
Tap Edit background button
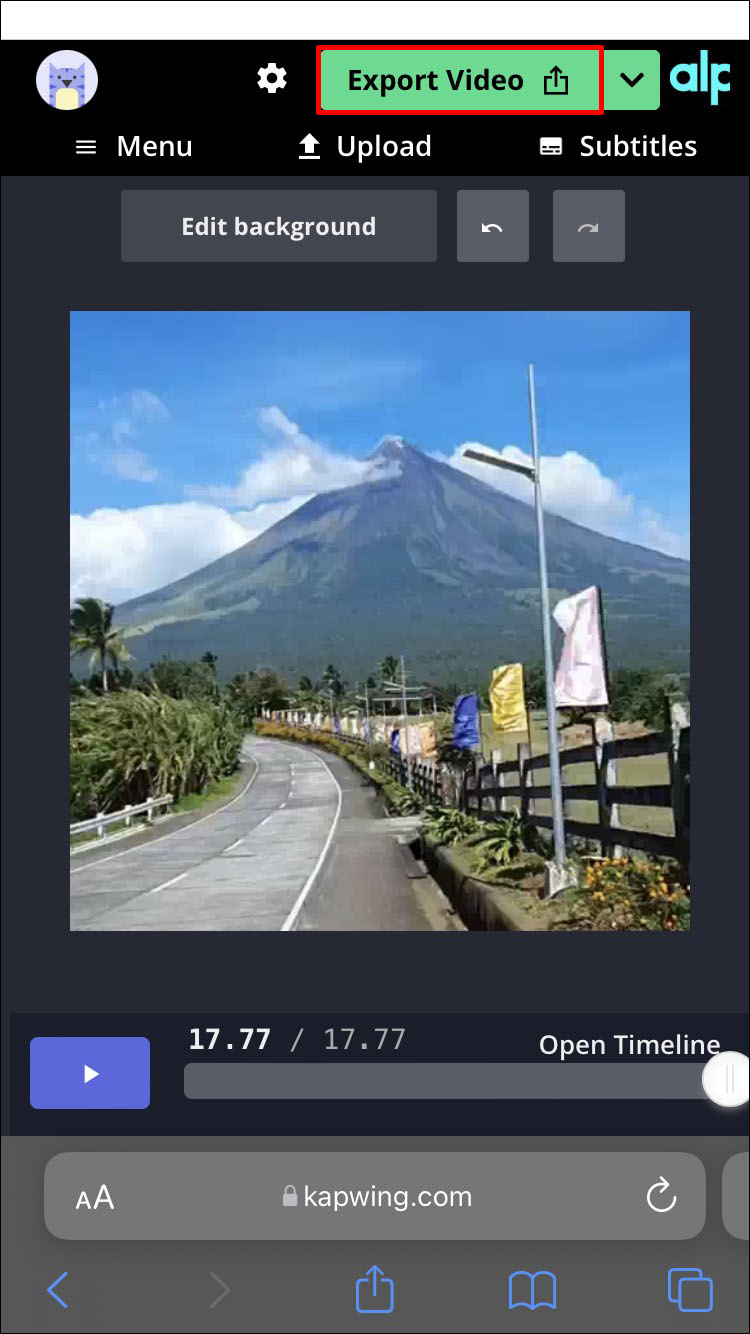[x=279, y=227]
